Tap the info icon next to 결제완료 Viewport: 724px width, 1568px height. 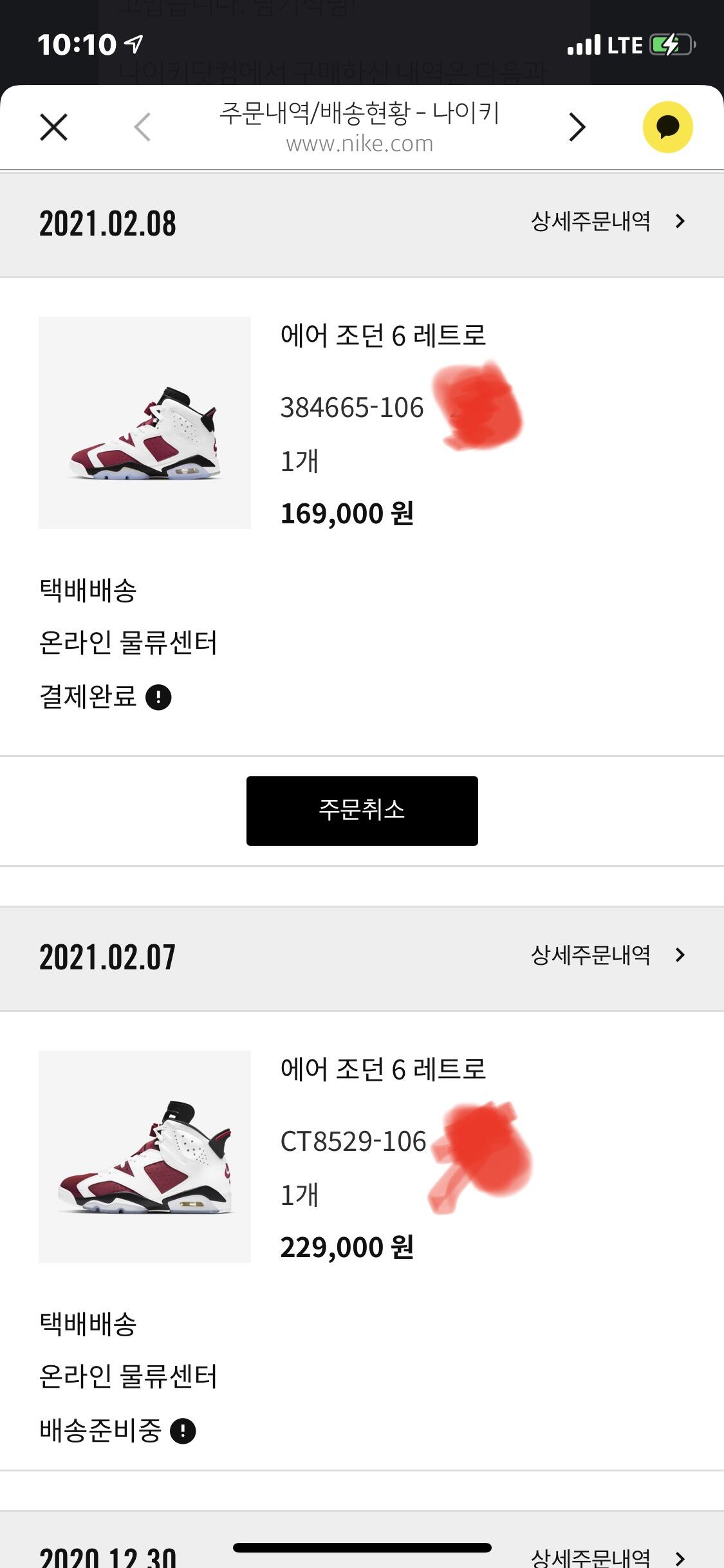(x=158, y=697)
